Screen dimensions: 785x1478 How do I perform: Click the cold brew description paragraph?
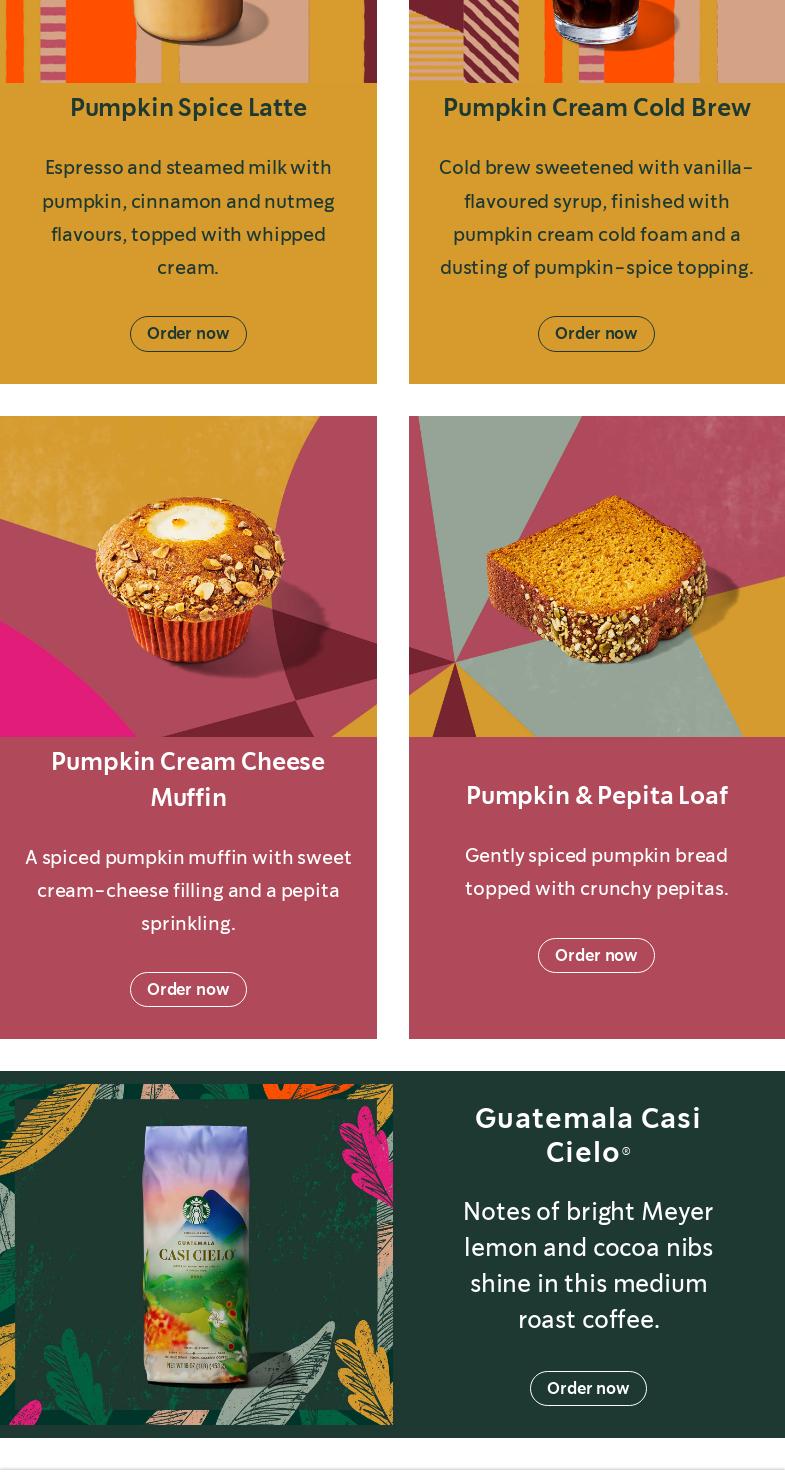coord(596,217)
